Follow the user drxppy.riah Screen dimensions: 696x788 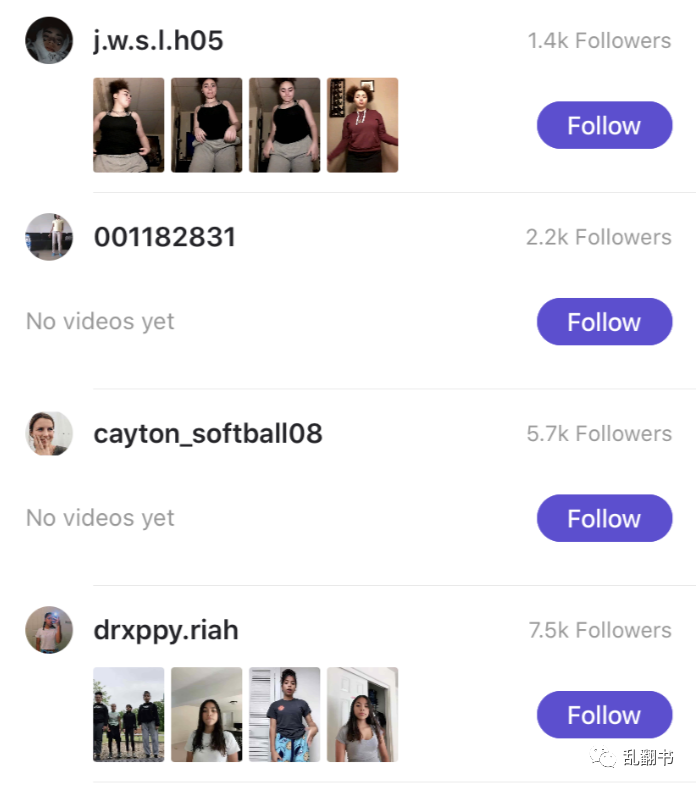604,715
